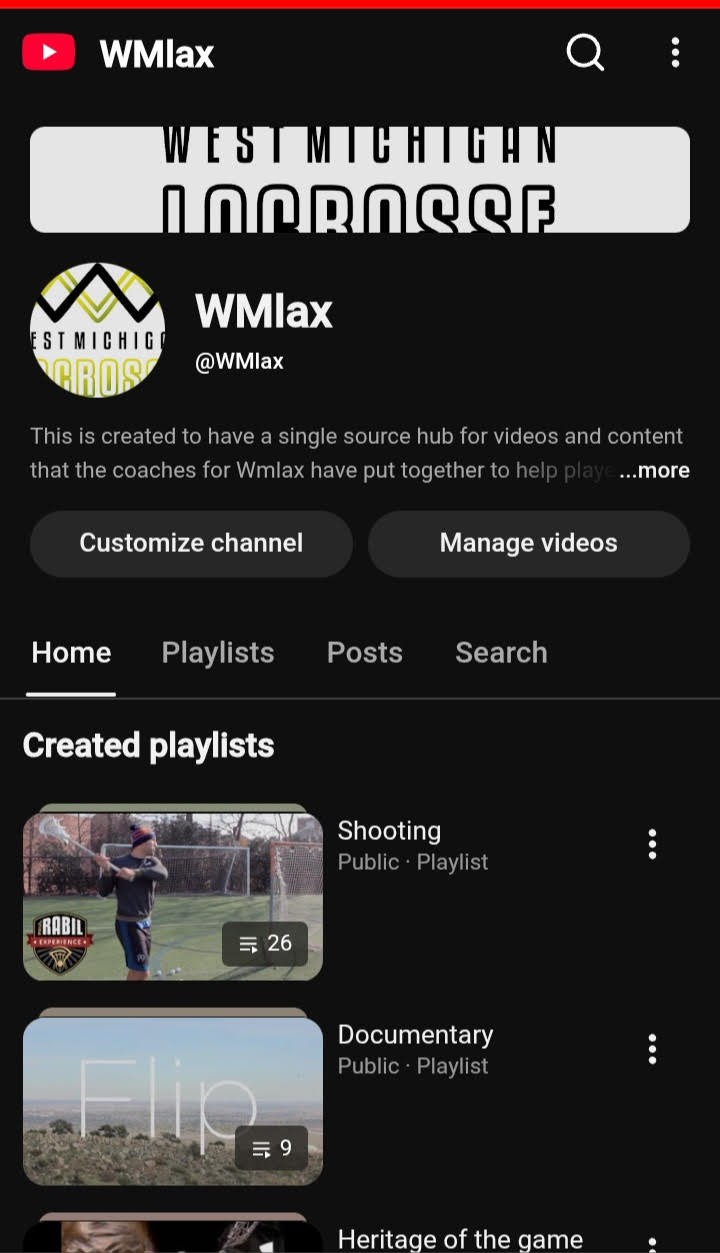Open Manage videos
The height and width of the screenshot is (1253, 720).
pos(528,543)
